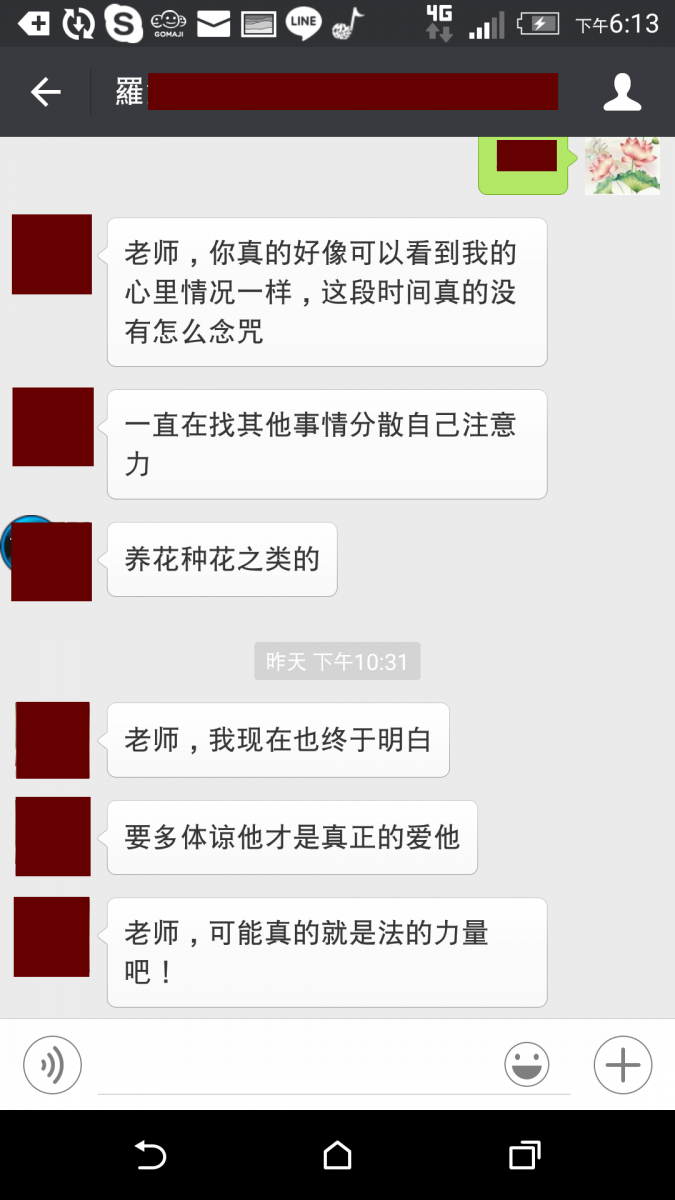Tap the lotus flower avatar
675x1200 pixels.
click(622, 166)
